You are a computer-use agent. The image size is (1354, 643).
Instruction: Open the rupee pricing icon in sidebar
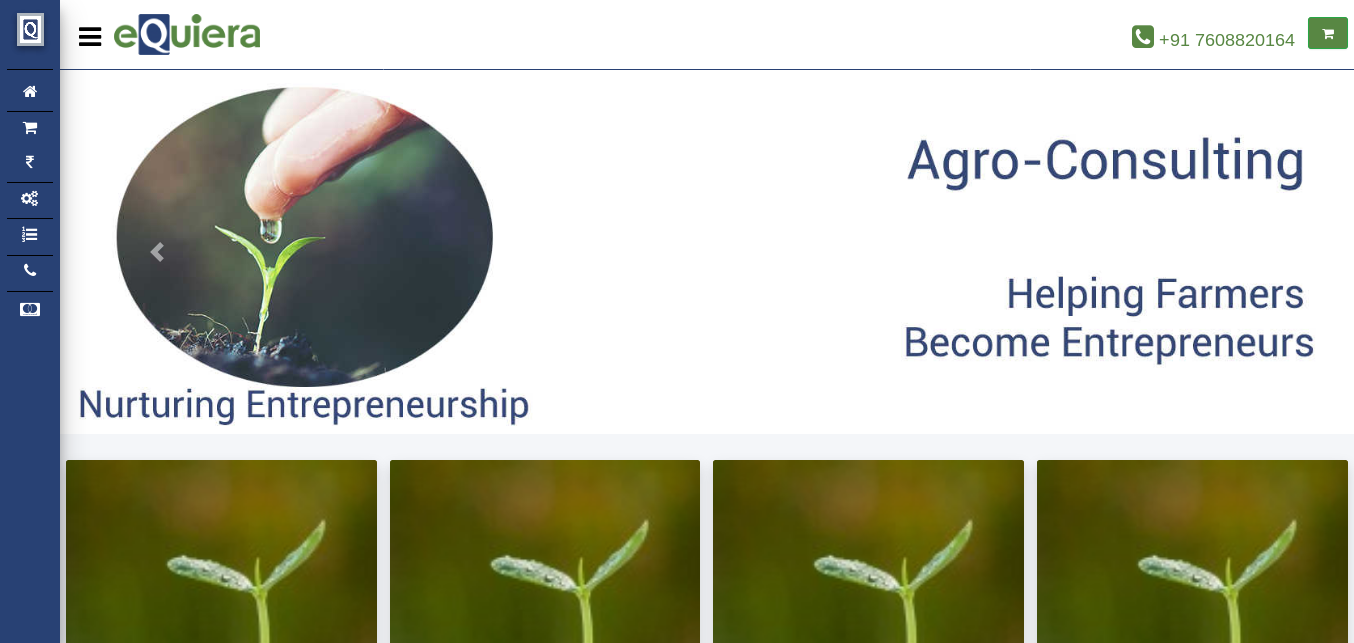pyautogui.click(x=30, y=162)
